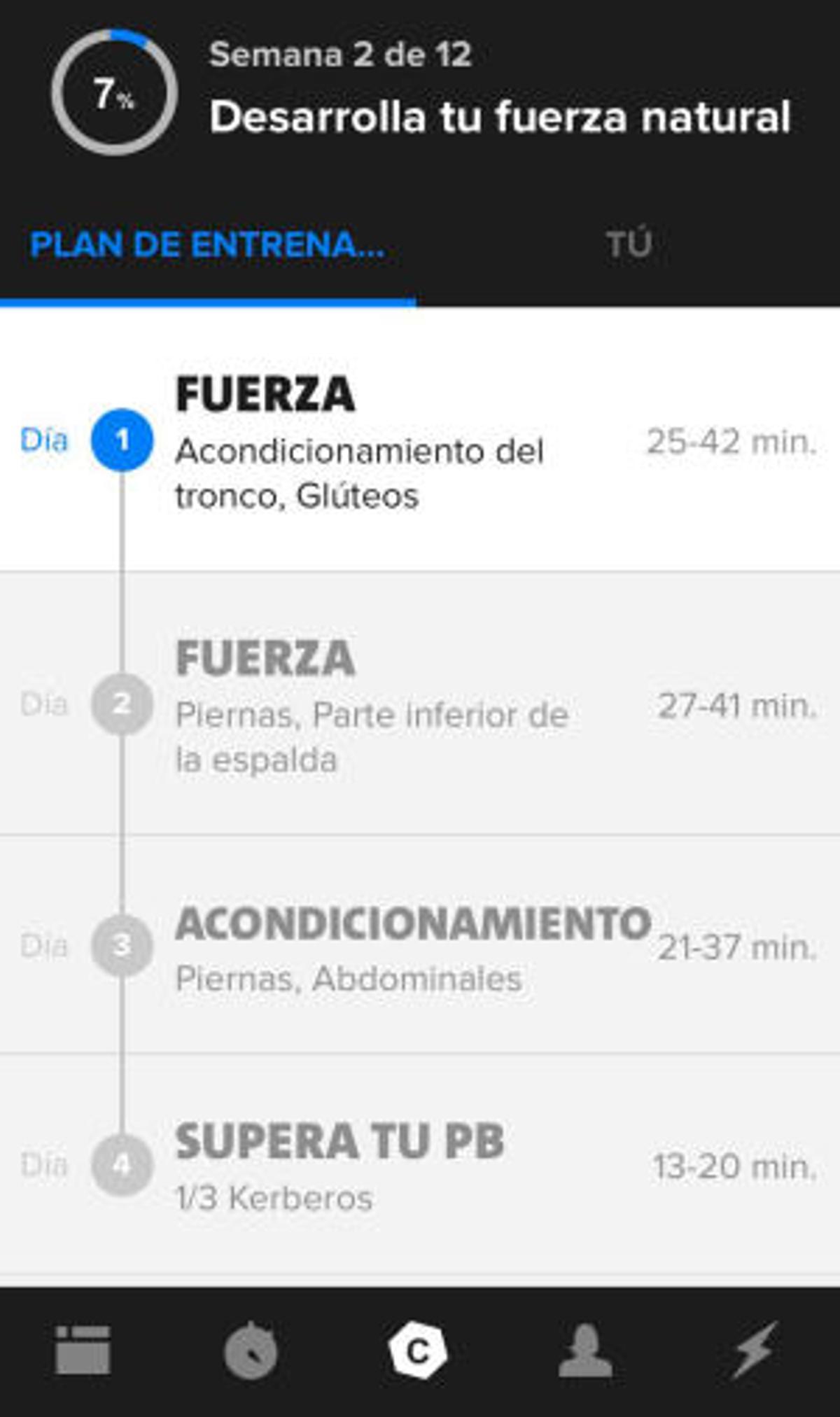Switch to the TÚ tab
The height and width of the screenshot is (1417, 840).
pos(628,245)
